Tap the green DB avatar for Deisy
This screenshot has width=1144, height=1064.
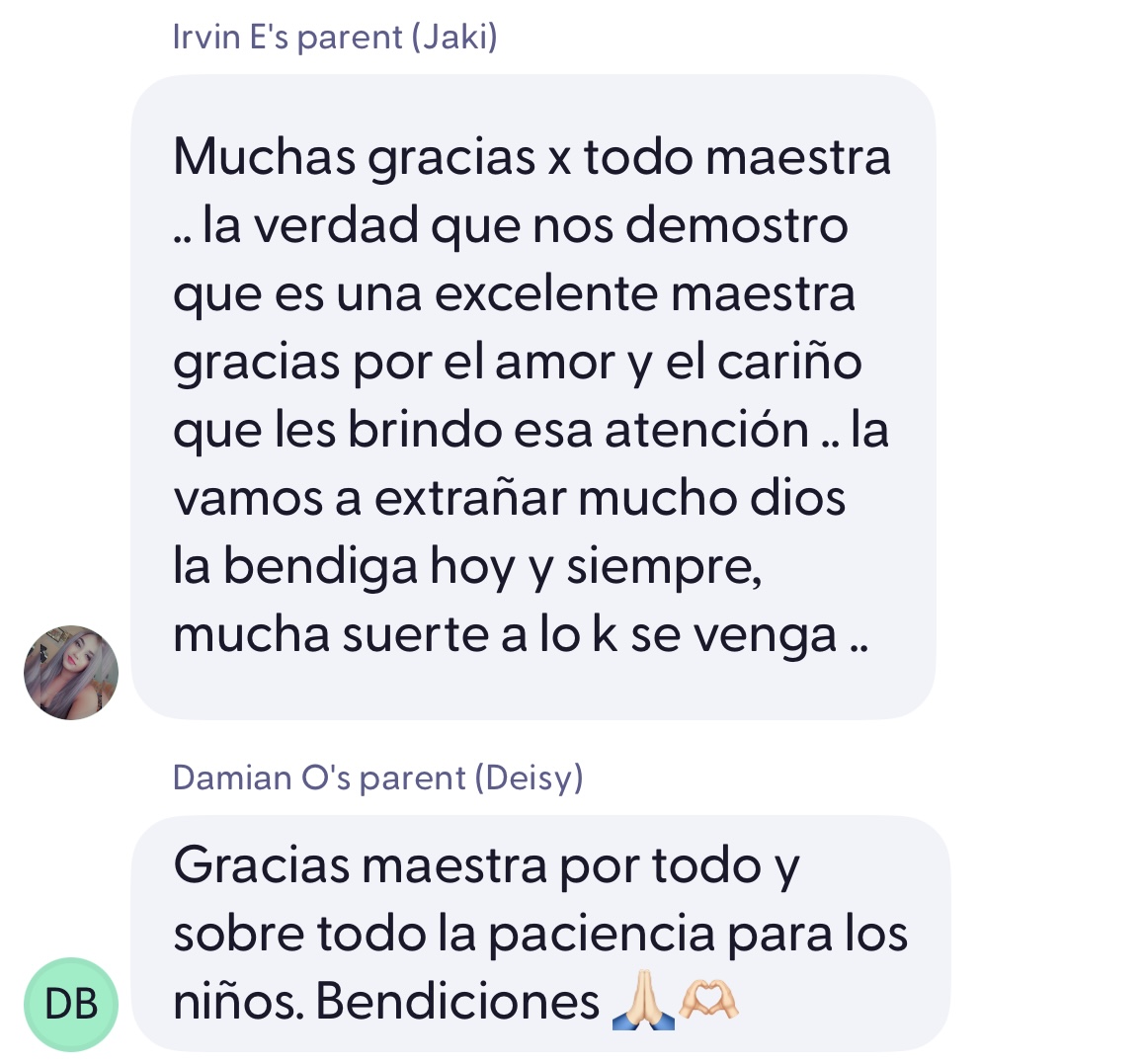[71, 1004]
